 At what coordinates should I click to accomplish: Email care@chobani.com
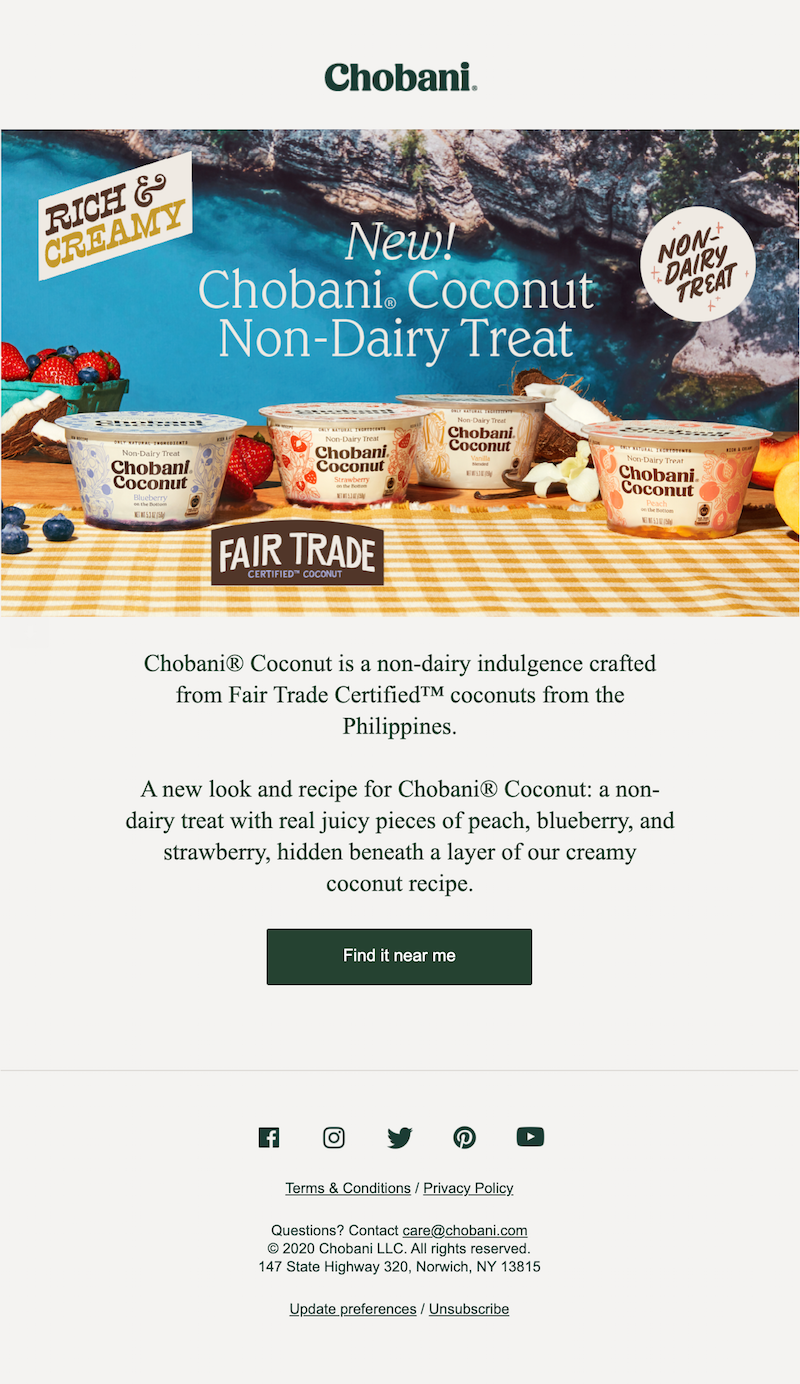point(464,1230)
